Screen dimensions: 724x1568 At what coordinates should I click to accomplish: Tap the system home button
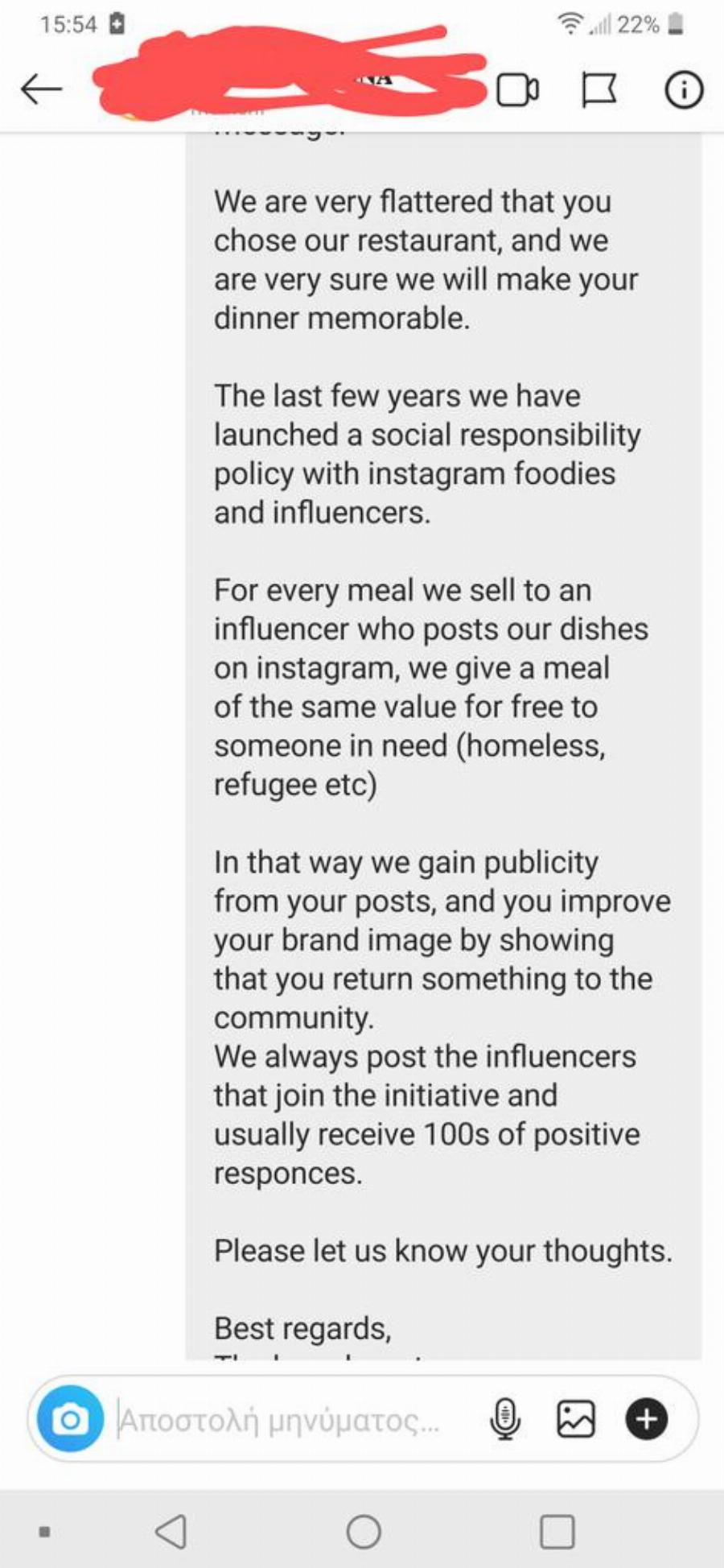point(364,1532)
